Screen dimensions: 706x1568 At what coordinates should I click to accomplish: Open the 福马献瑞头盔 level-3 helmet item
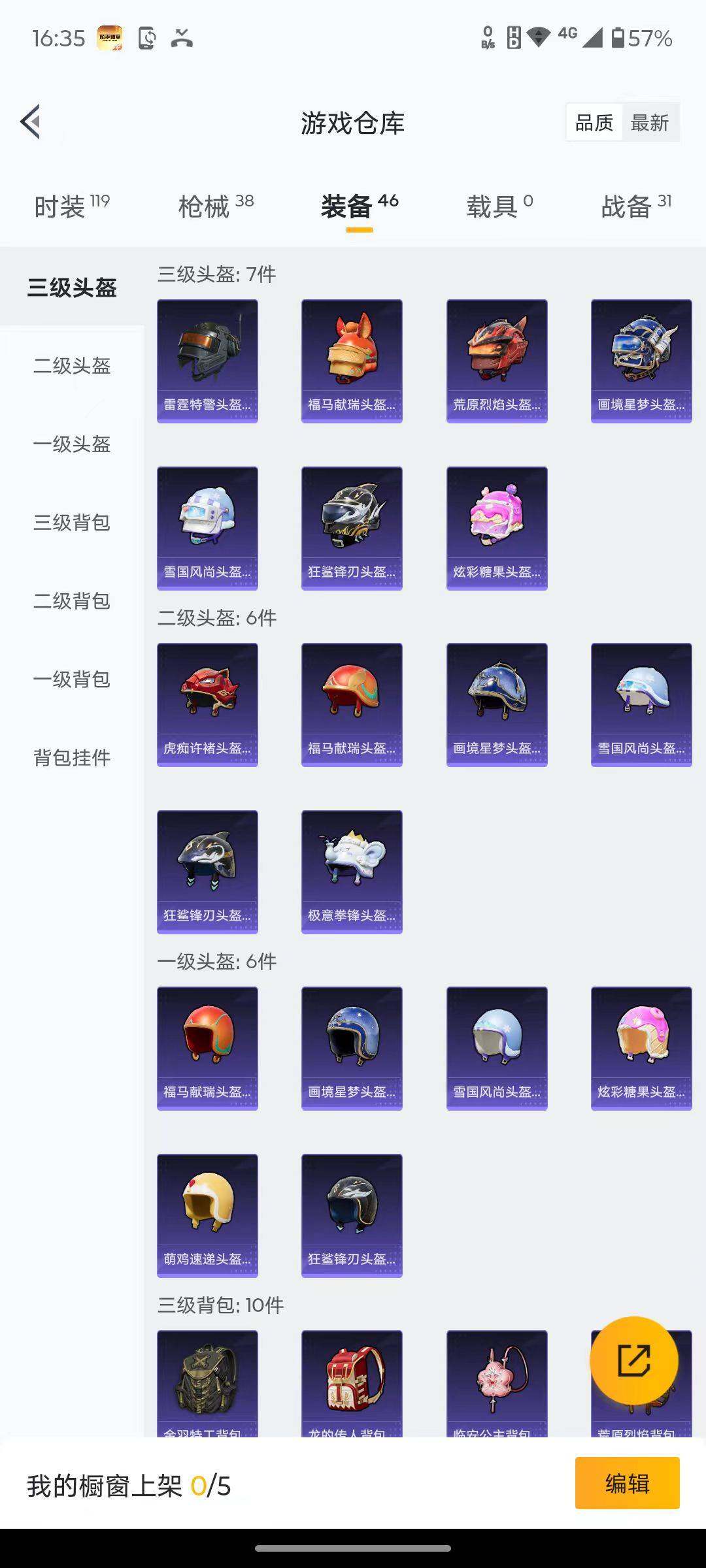pos(351,359)
